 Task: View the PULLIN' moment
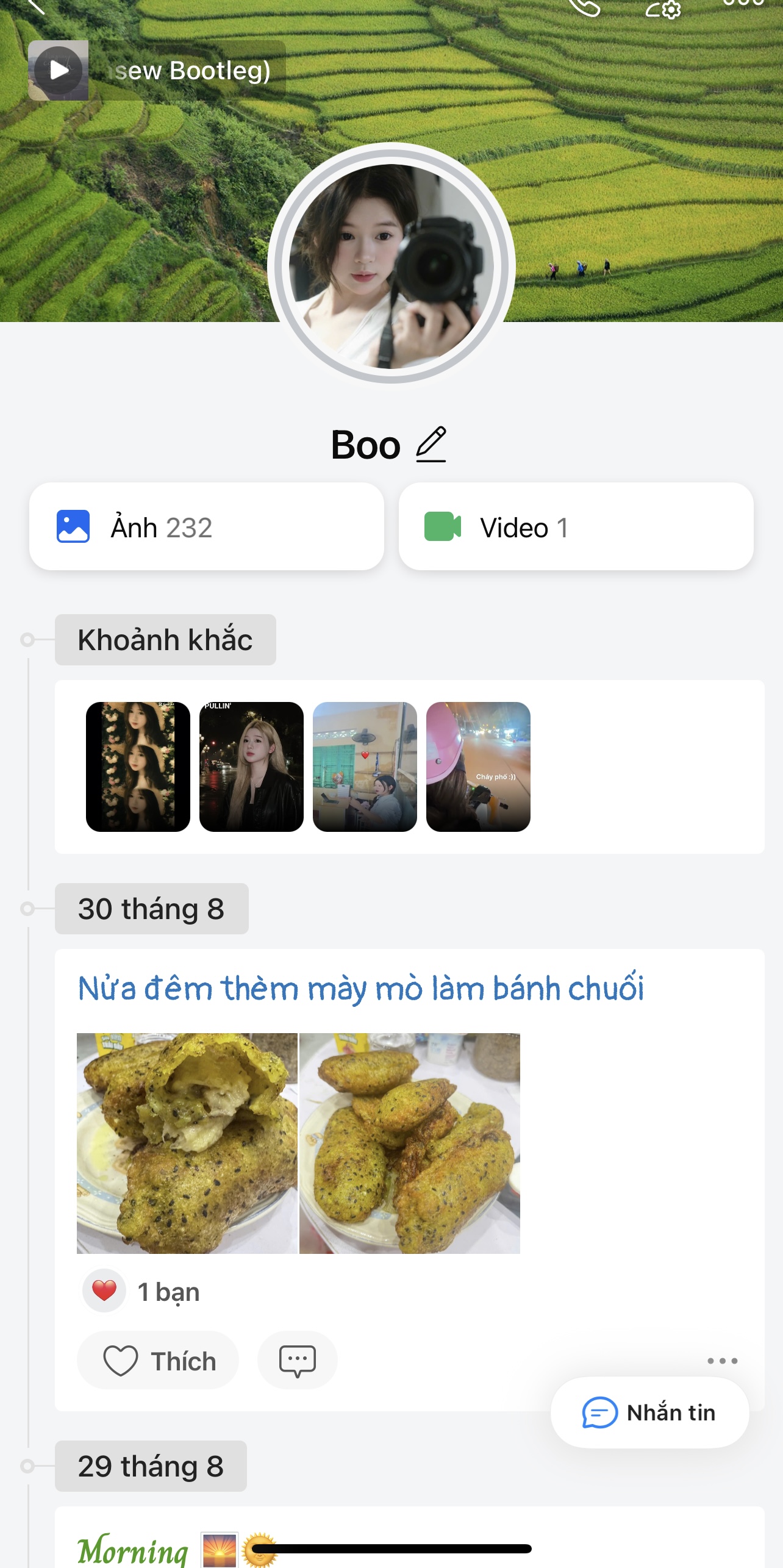pyautogui.click(x=251, y=767)
